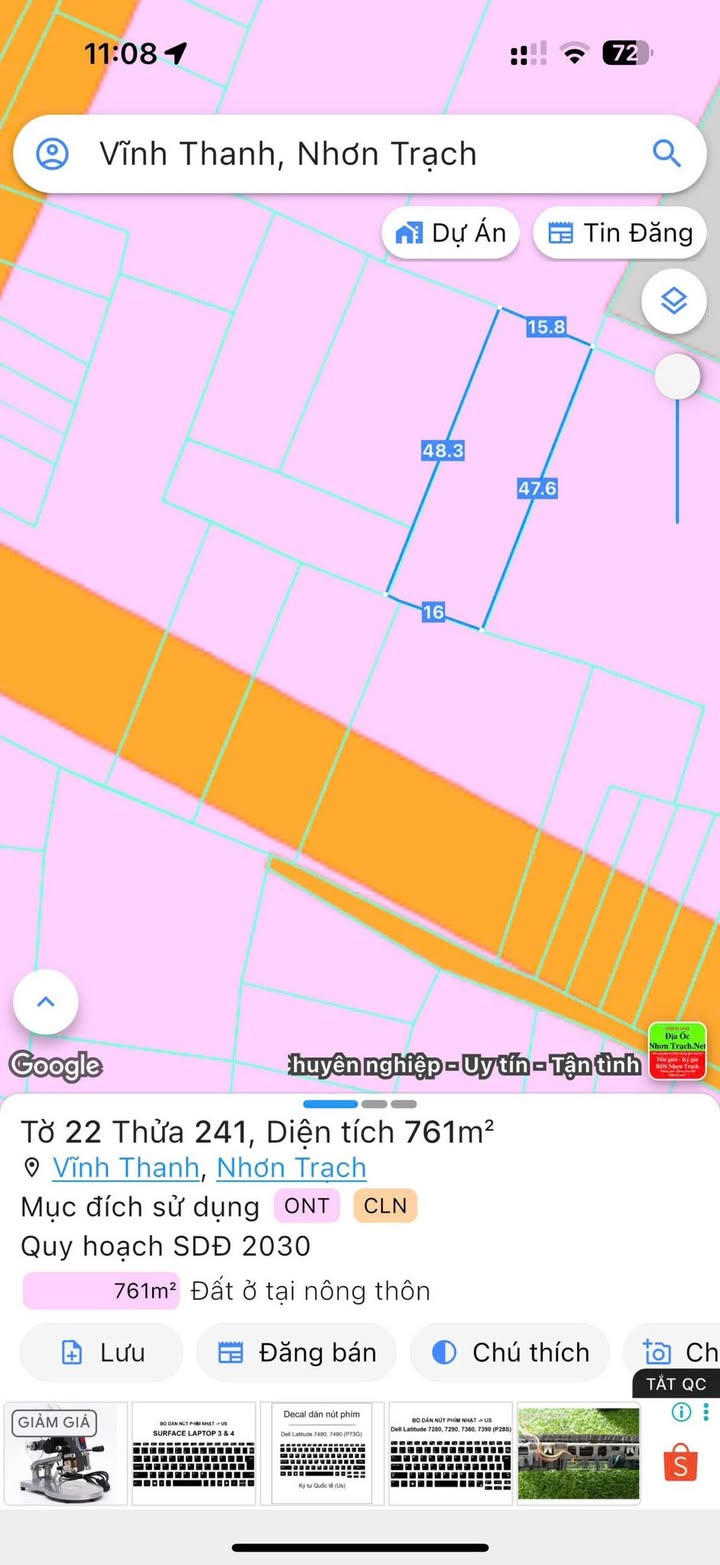720x1565 pixels.
Task: Tap the opacity slider handle
Action: tap(677, 377)
